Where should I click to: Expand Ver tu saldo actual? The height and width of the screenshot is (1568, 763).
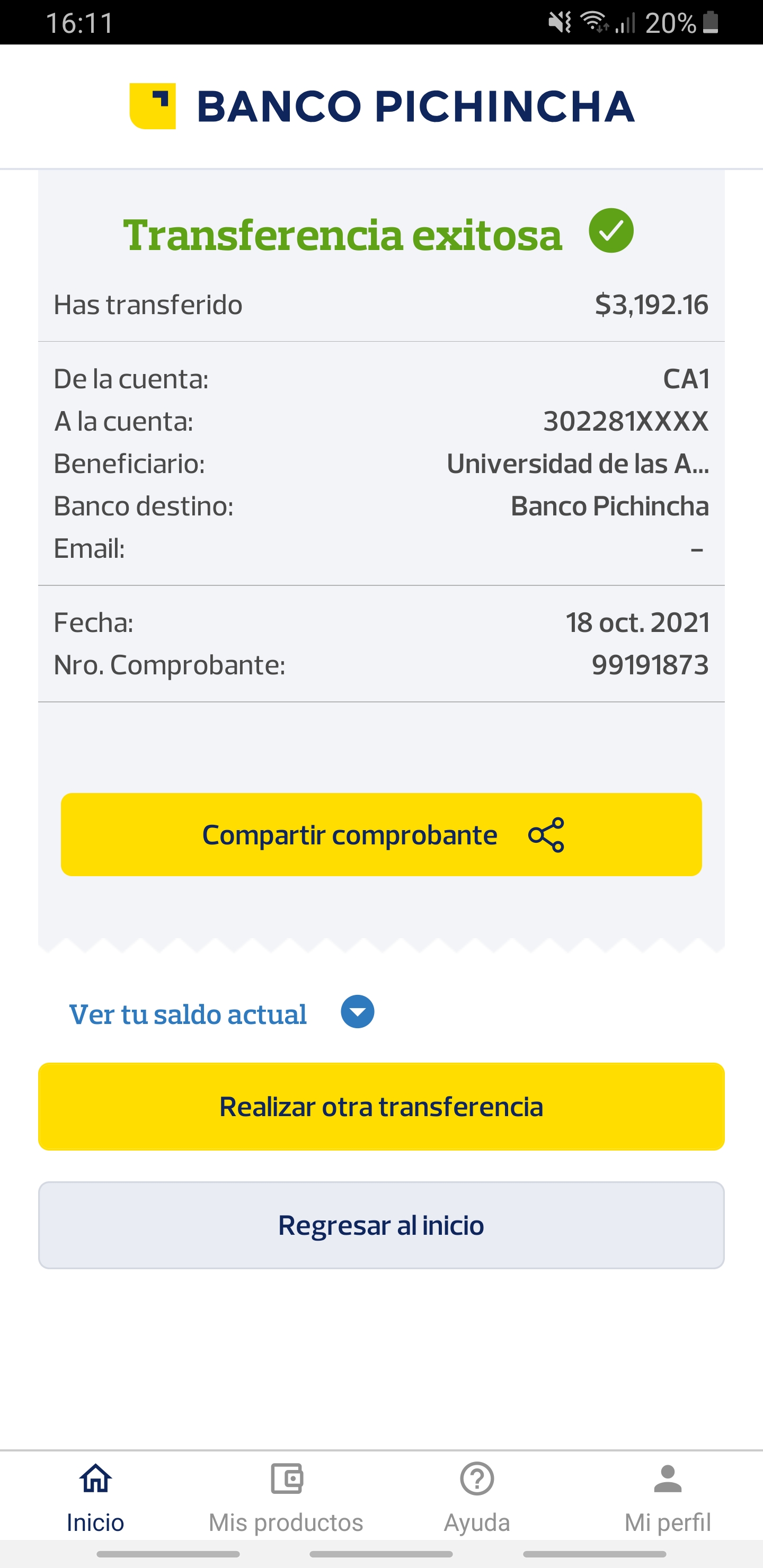click(357, 1012)
